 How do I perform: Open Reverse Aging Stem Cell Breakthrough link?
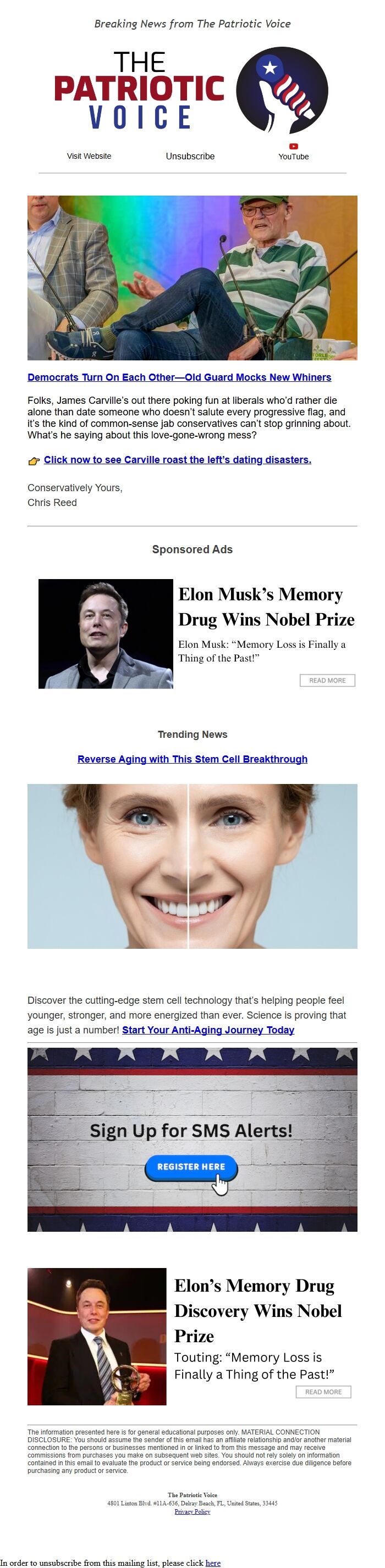click(192, 759)
